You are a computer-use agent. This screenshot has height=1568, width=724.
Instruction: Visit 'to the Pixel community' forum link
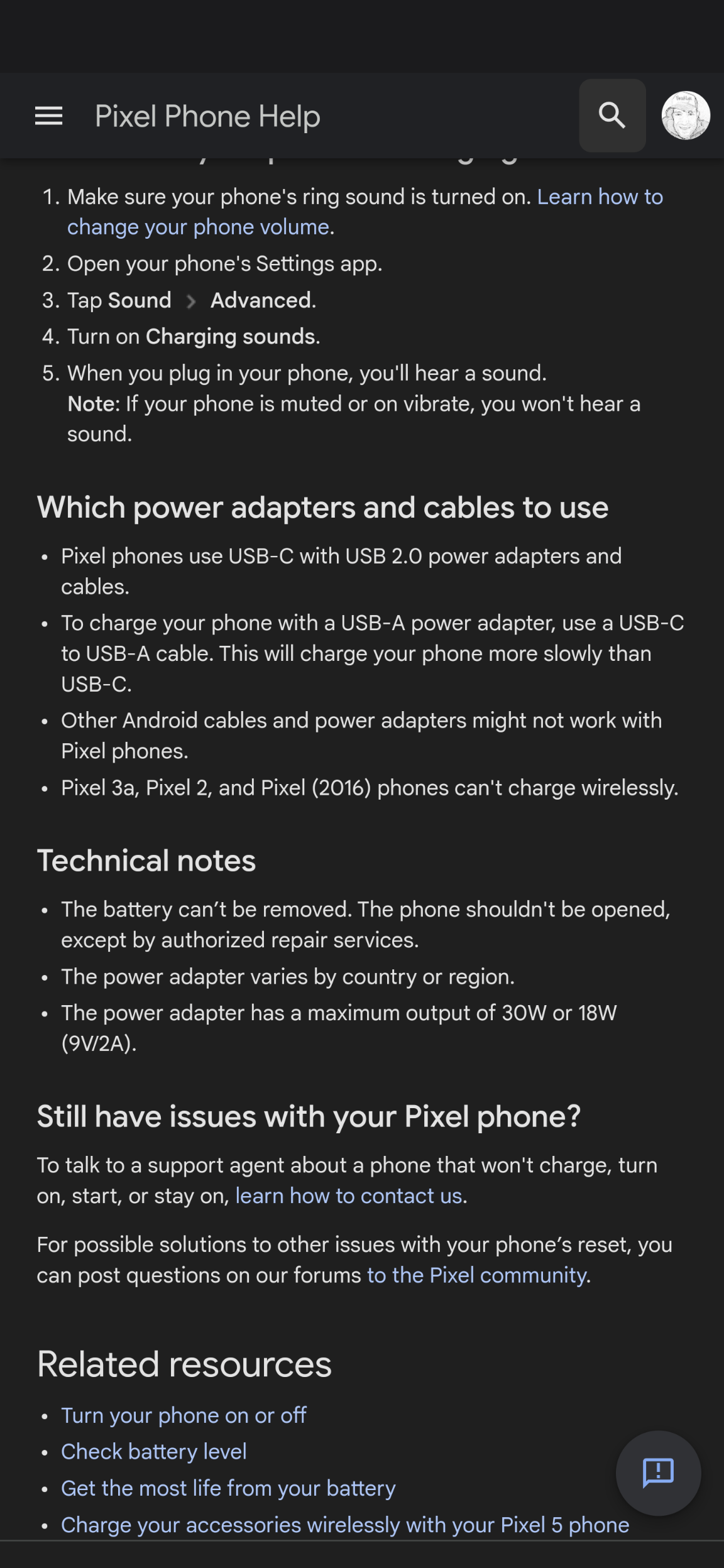point(477,1275)
